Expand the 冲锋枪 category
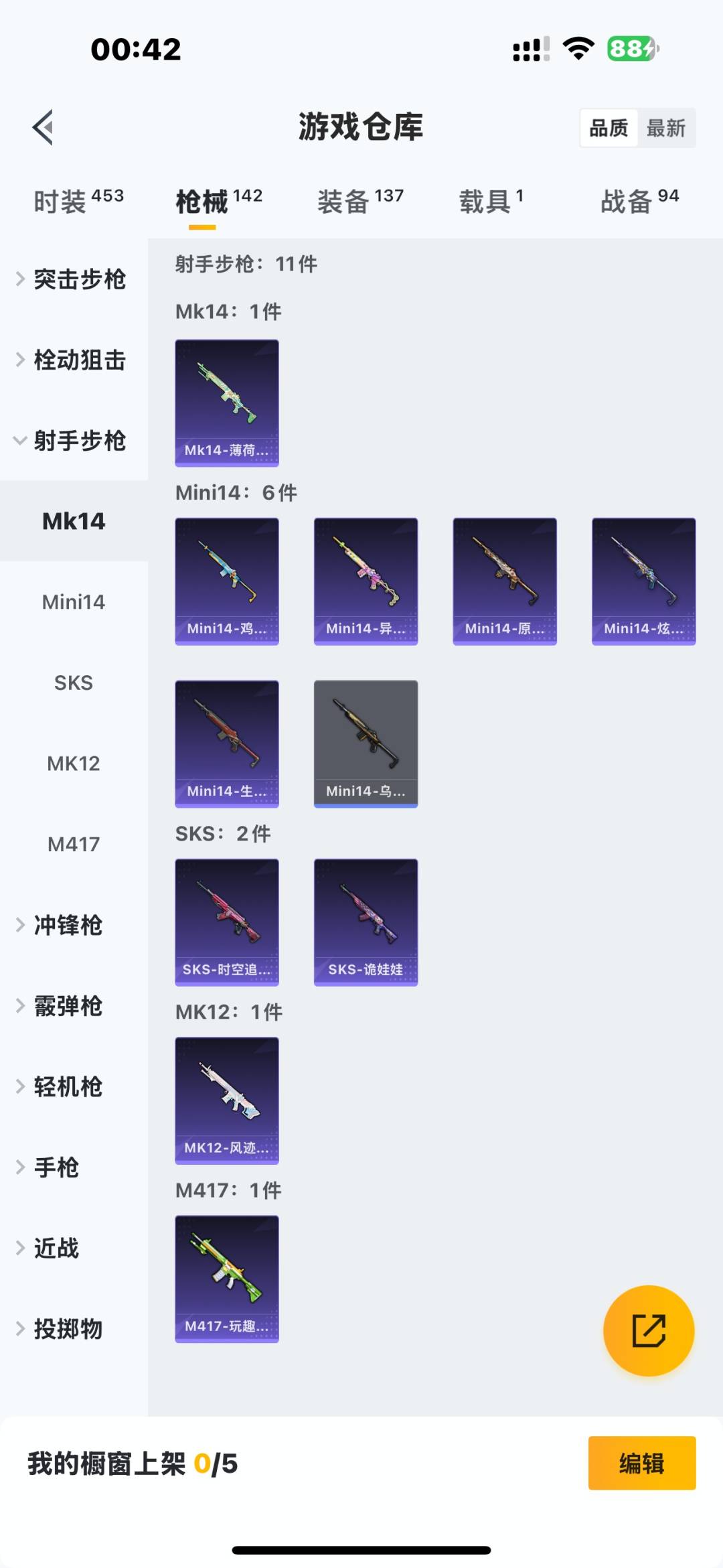Viewport: 723px width, 1568px height. pos(68,926)
